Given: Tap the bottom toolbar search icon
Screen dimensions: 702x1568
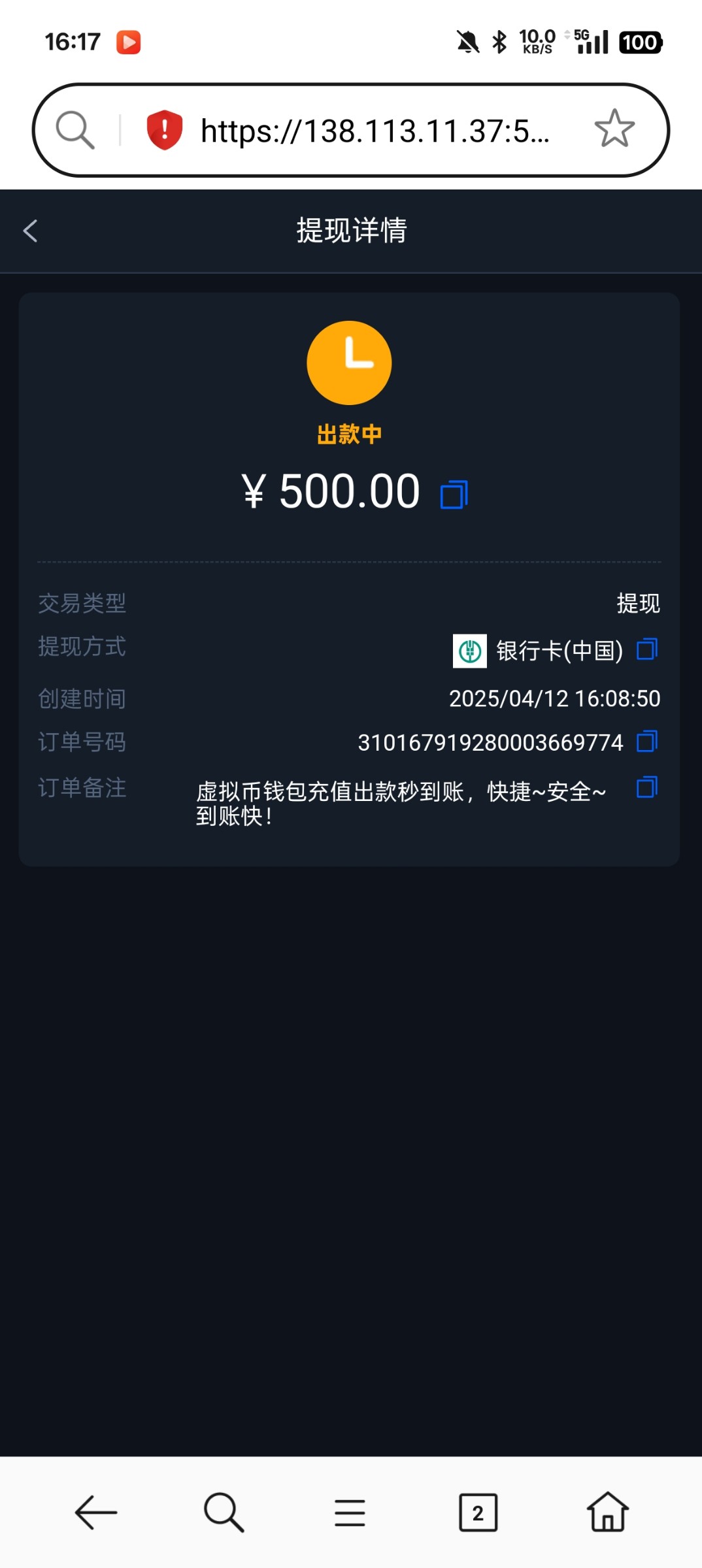Looking at the screenshot, I should pos(224,1512).
